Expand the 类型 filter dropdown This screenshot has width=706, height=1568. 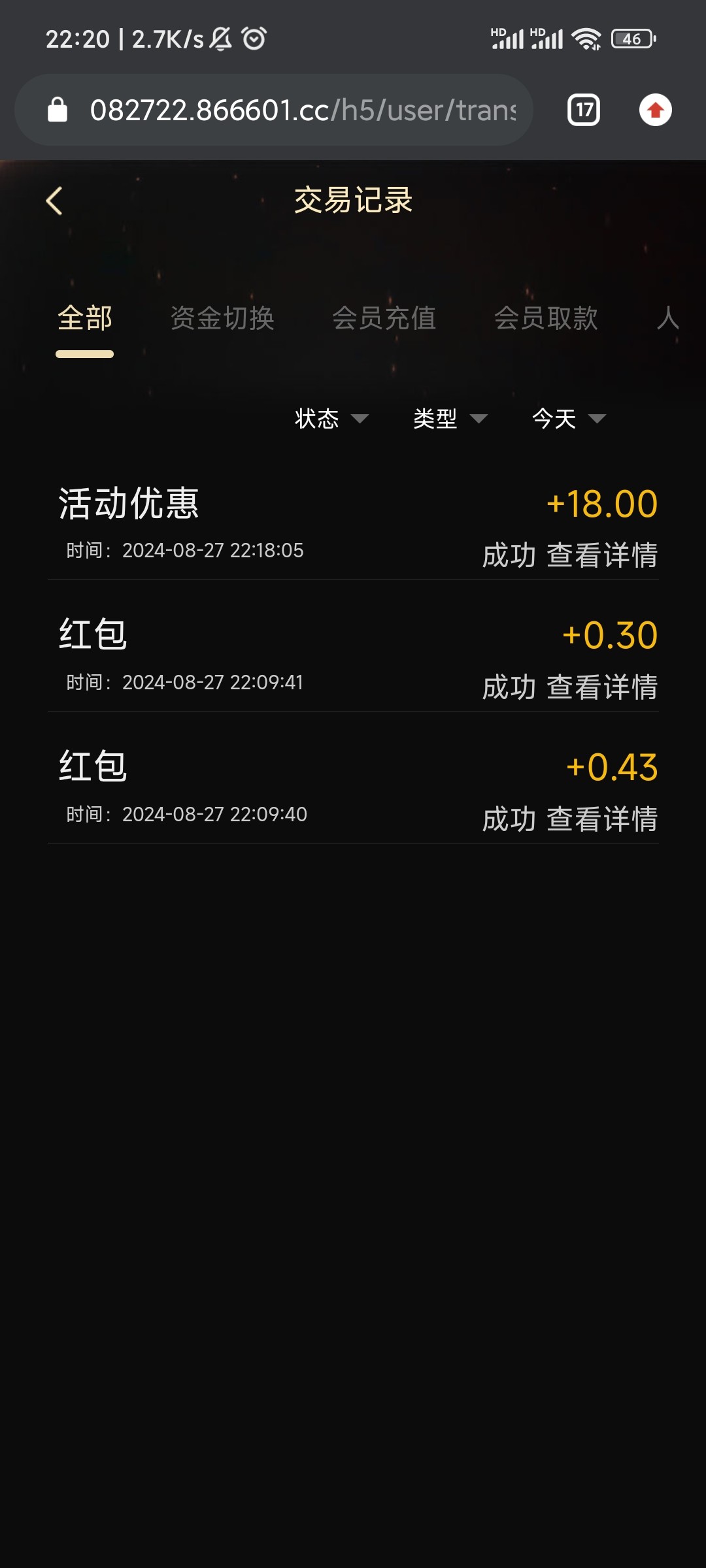point(450,418)
